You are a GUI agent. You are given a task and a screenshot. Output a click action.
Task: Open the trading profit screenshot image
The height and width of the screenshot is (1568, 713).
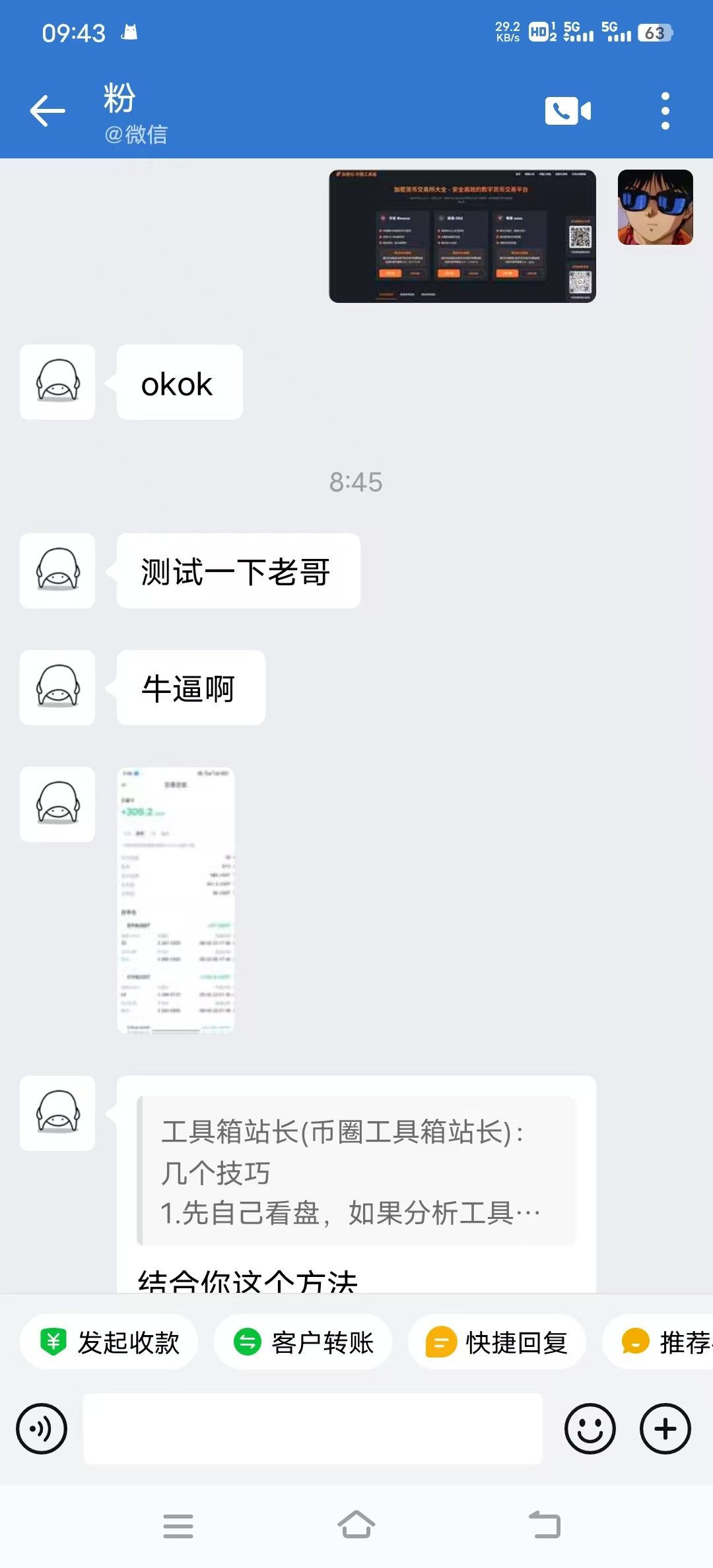tap(175, 901)
